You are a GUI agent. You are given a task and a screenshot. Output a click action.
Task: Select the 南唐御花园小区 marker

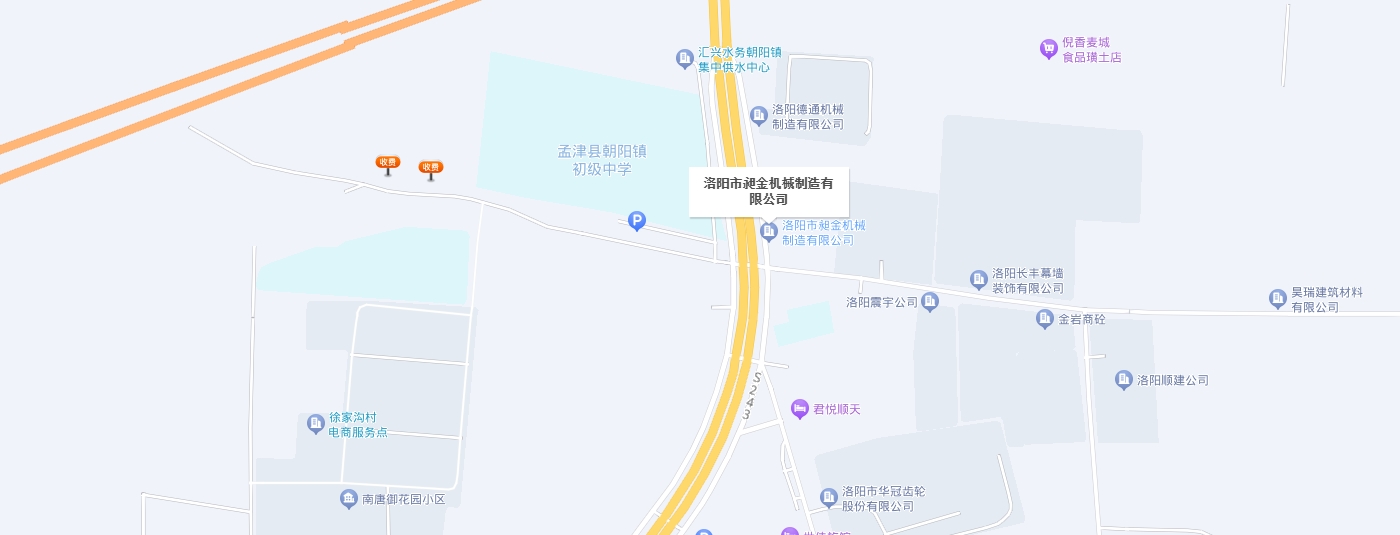348,499
